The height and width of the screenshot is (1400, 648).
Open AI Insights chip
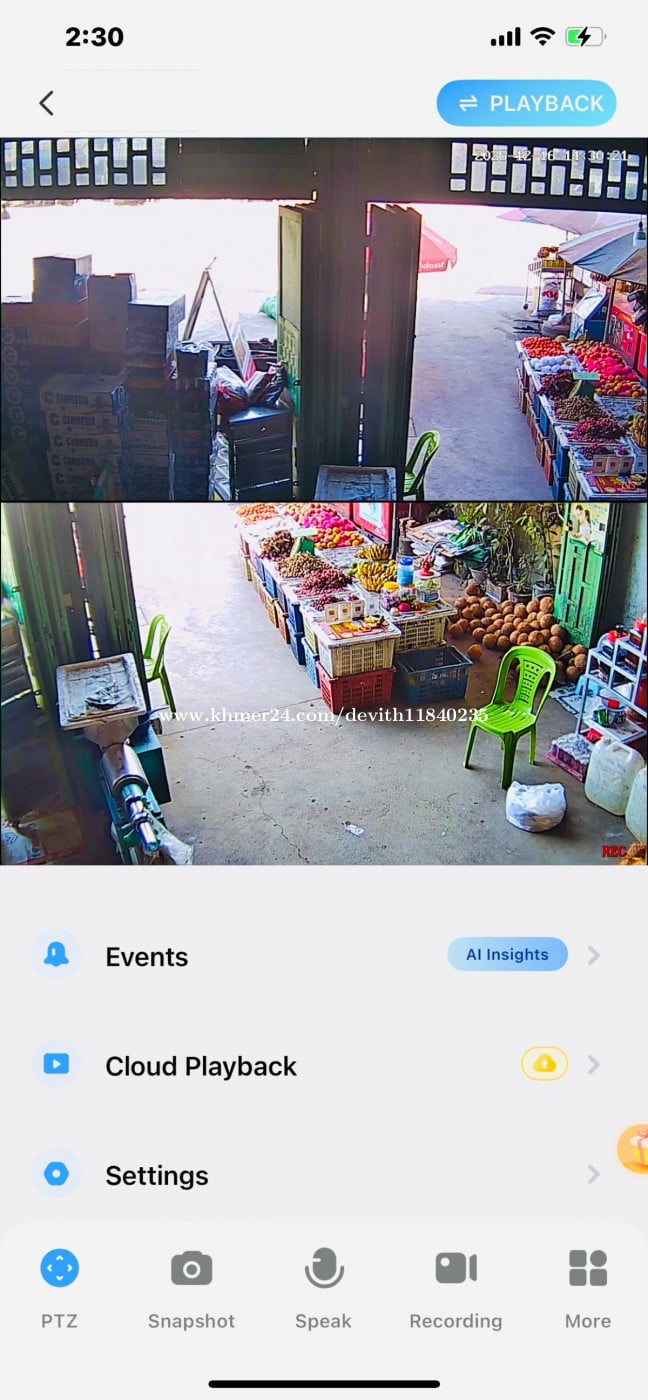pos(507,954)
